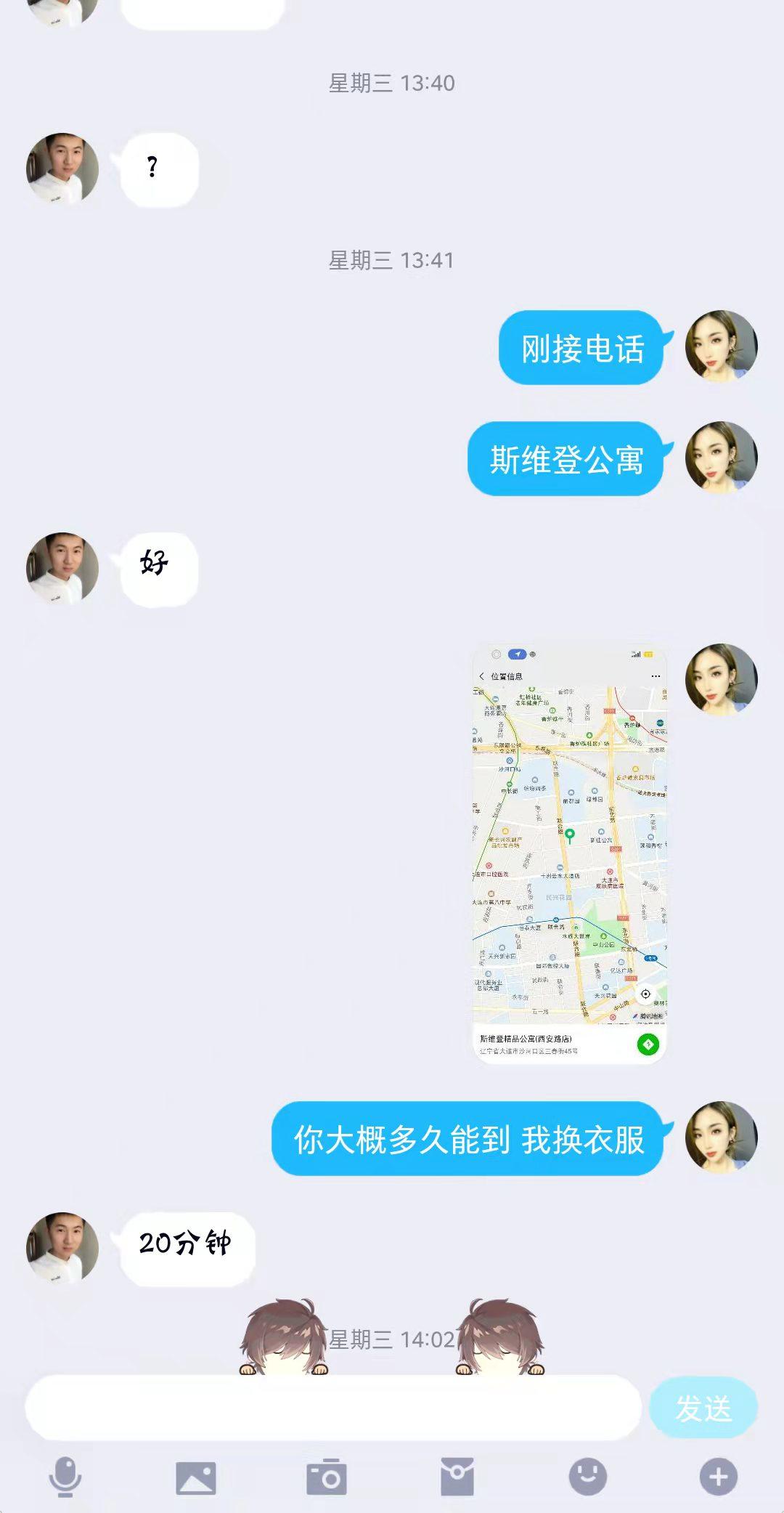Open the photo gallery icon

pos(196,1477)
